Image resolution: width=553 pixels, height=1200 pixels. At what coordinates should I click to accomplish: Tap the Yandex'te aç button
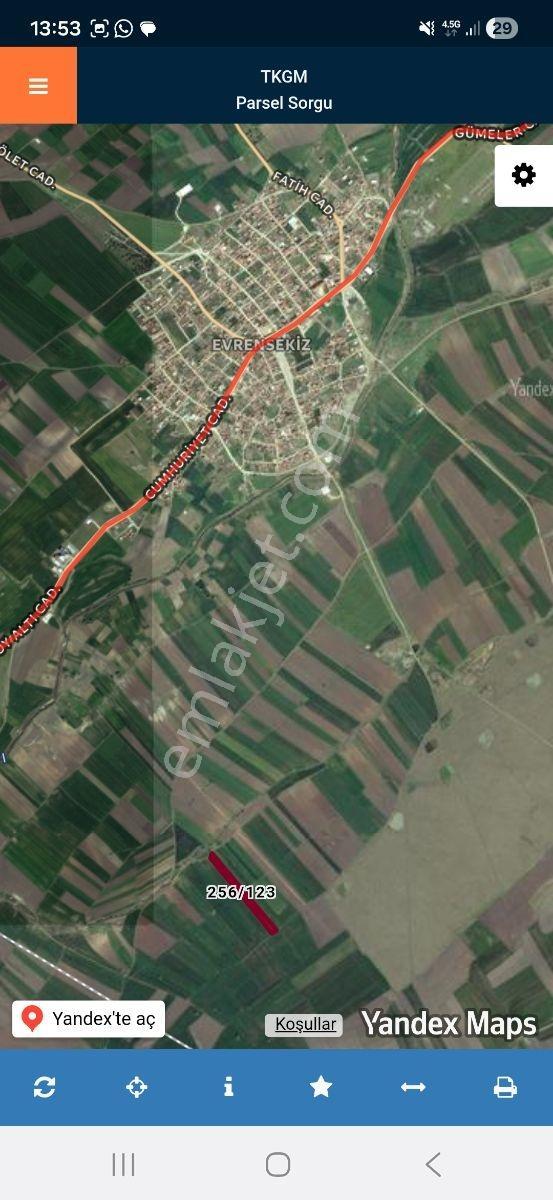88,1019
